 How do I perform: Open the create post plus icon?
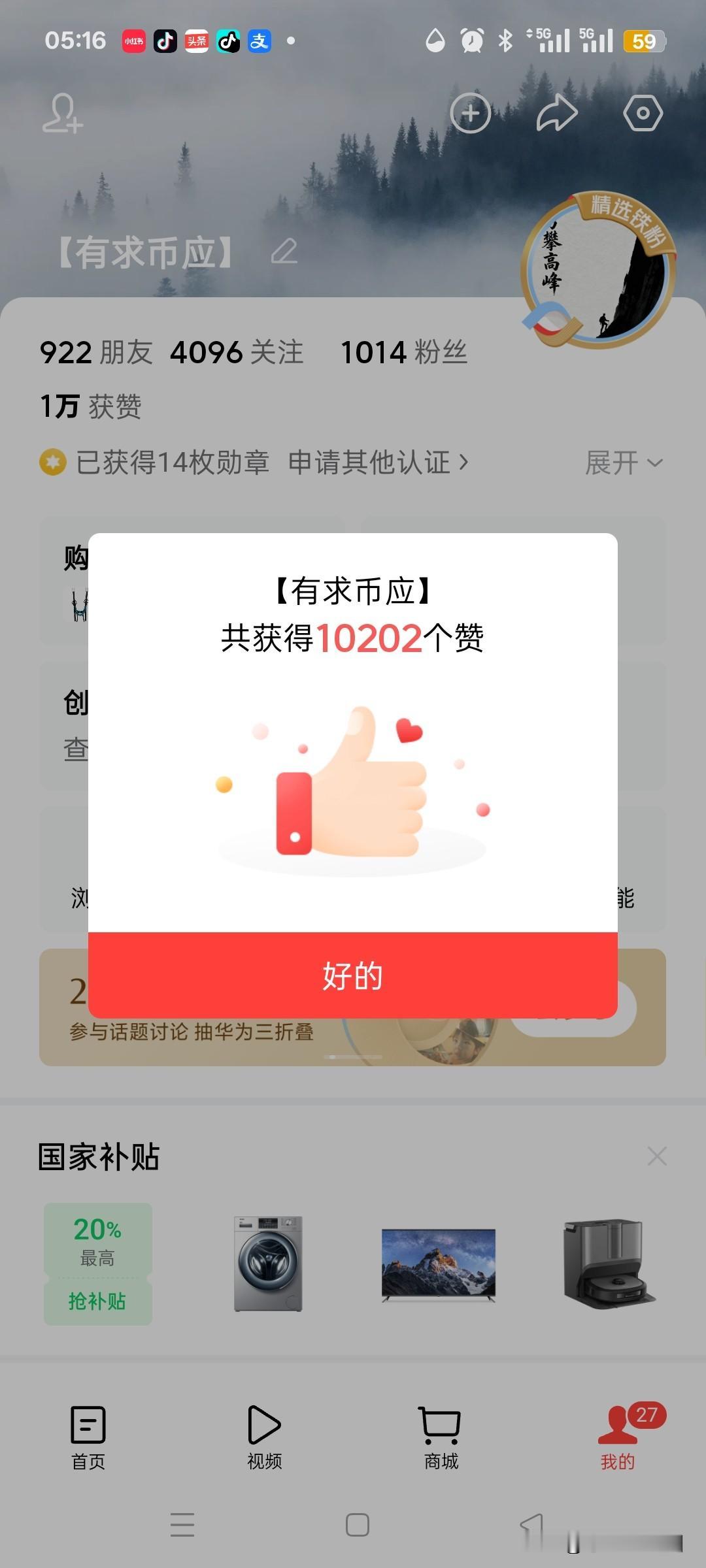tap(470, 112)
